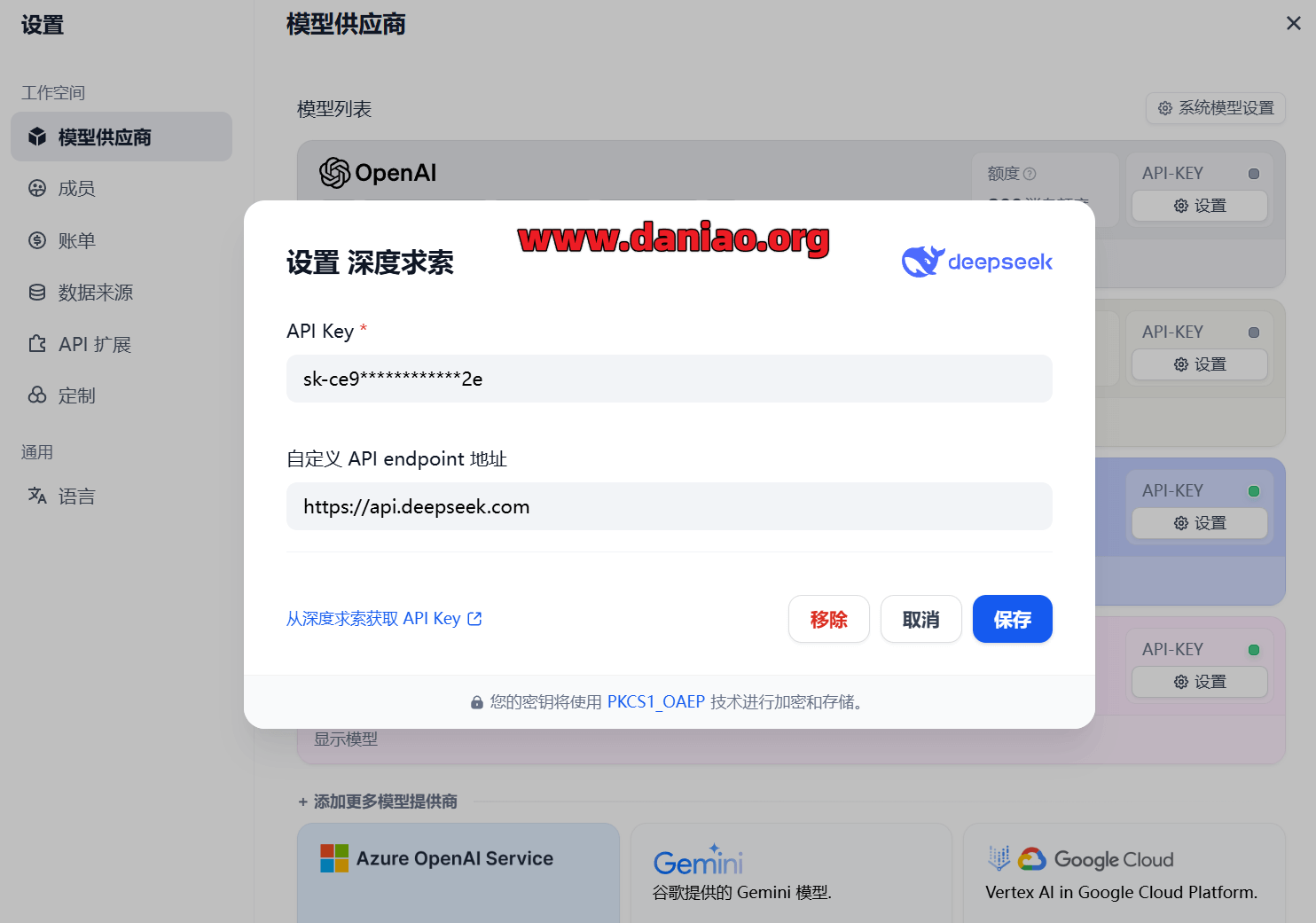Remove the DeepSeek API key
The image size is (1316, 923).
pos(828,619)
